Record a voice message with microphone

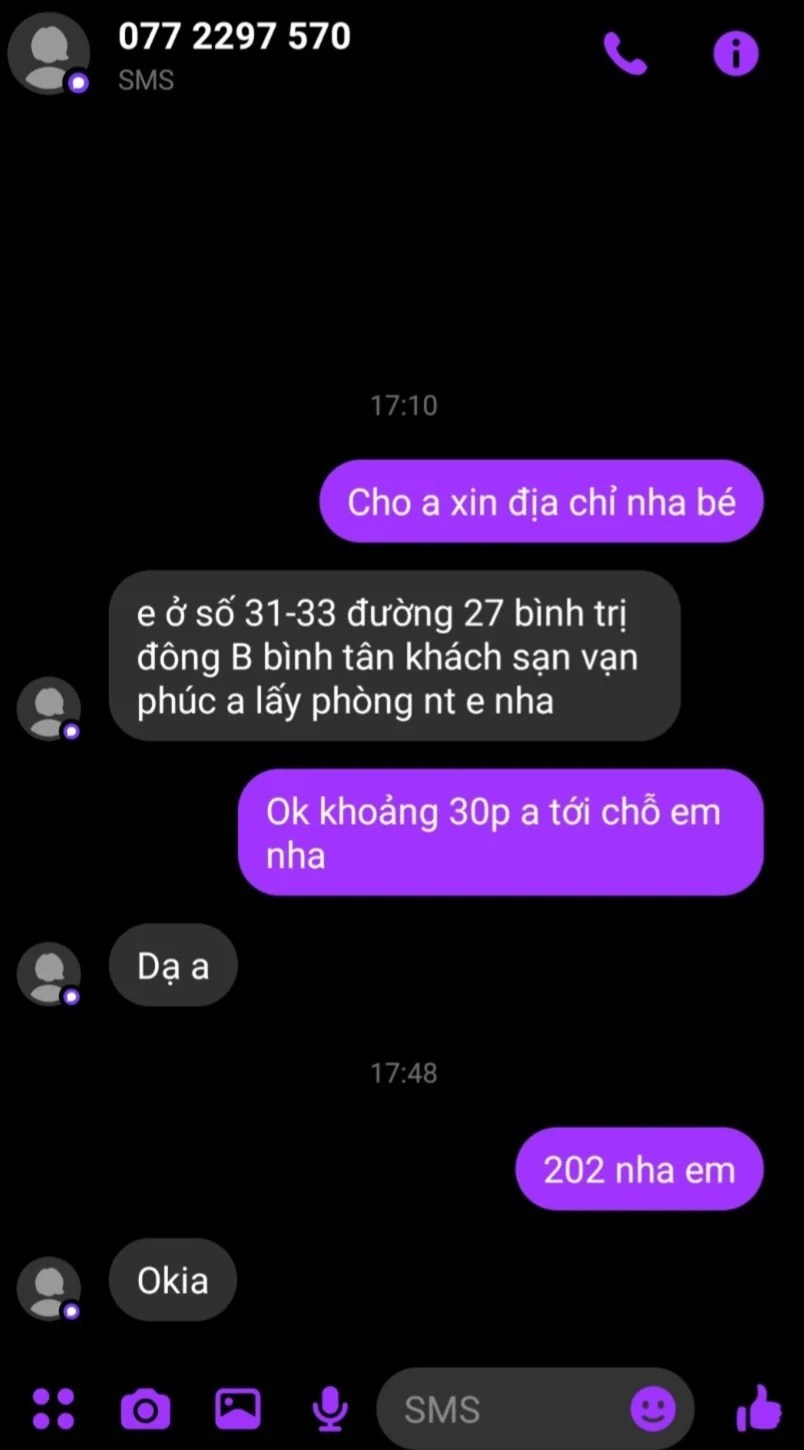point(329,1409)
